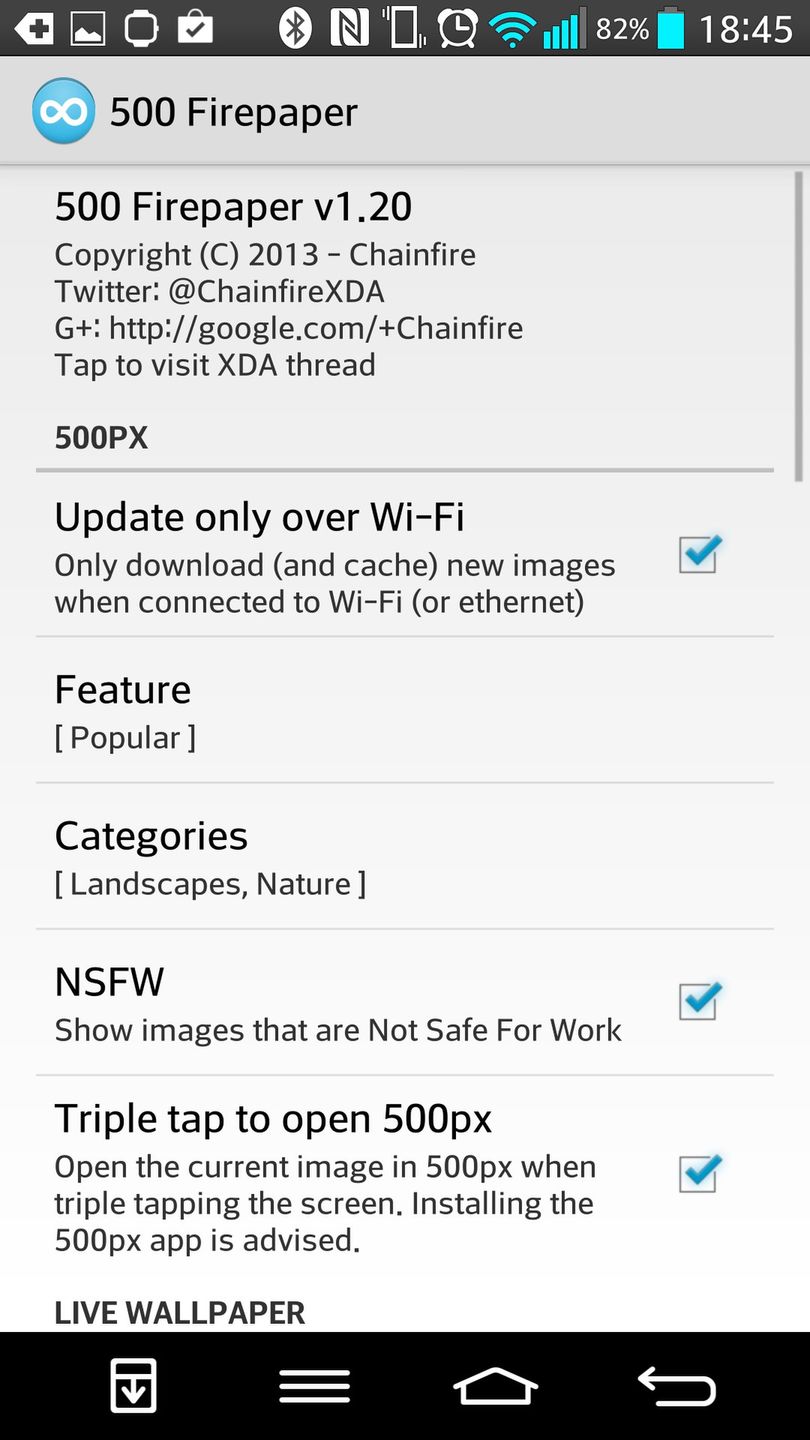Disable the NSFW checkbox
810x1440 pixels.
698,1001
